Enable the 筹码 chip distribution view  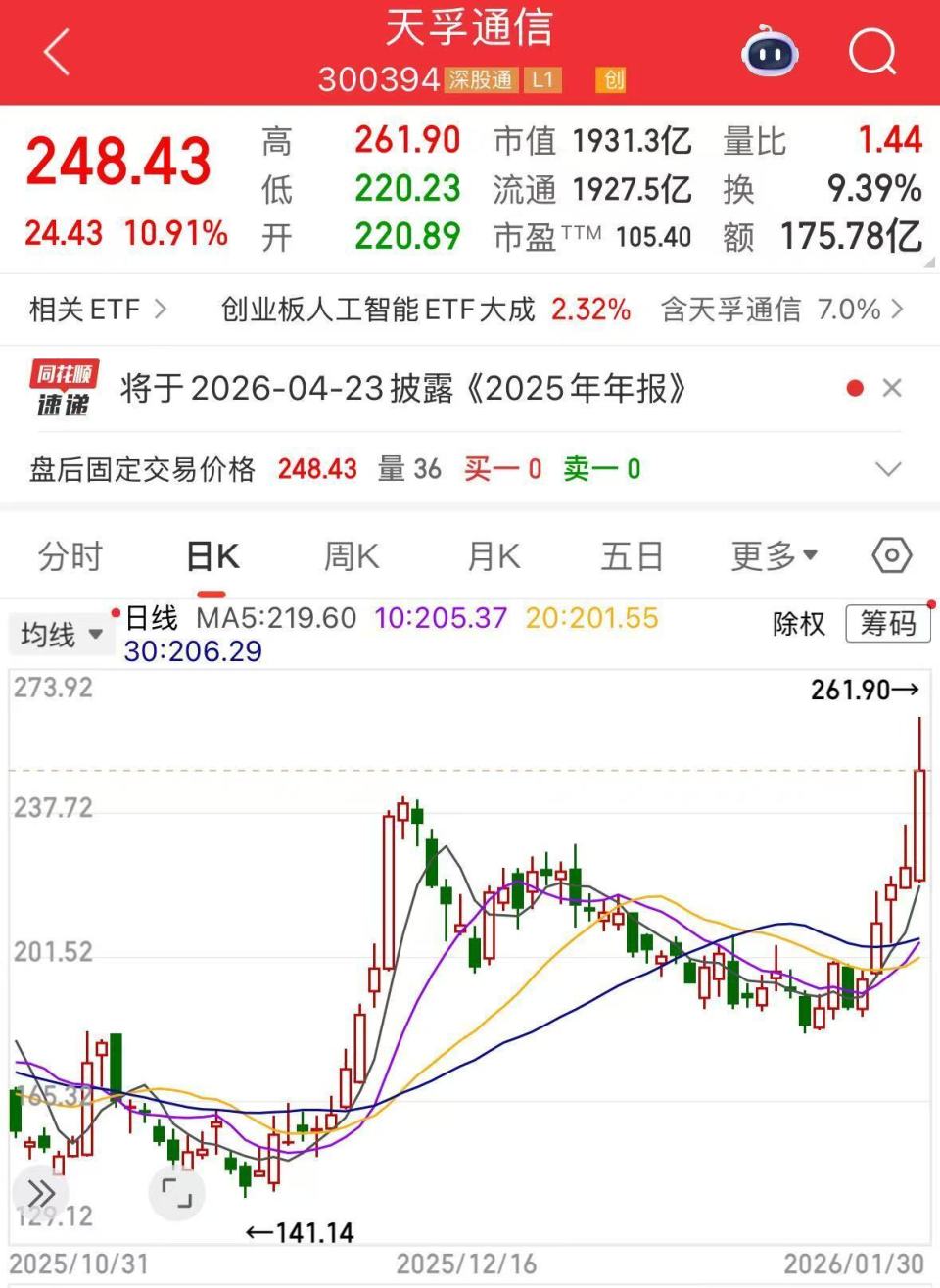887,624
